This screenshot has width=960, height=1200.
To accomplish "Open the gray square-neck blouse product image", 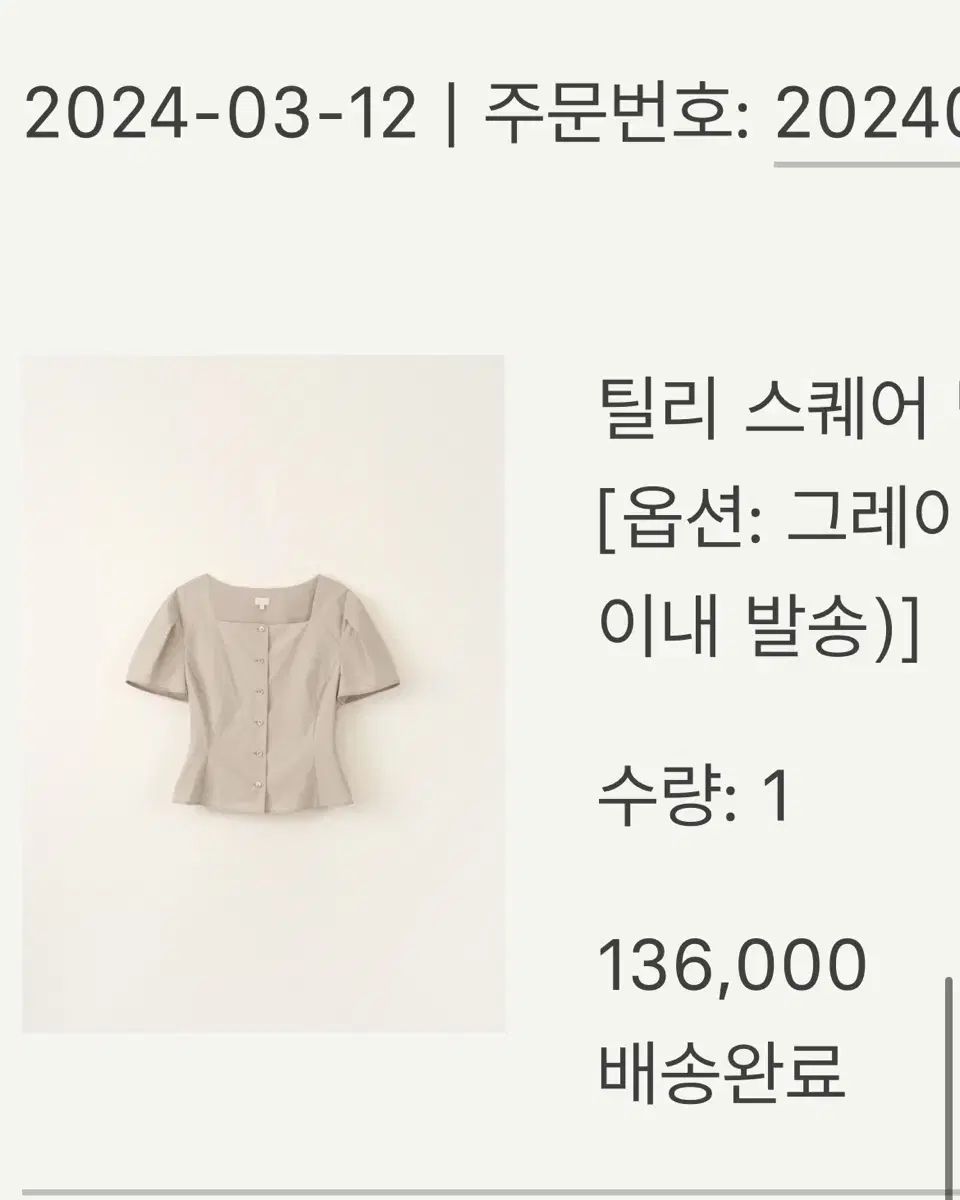I will [x=263, y=693].
